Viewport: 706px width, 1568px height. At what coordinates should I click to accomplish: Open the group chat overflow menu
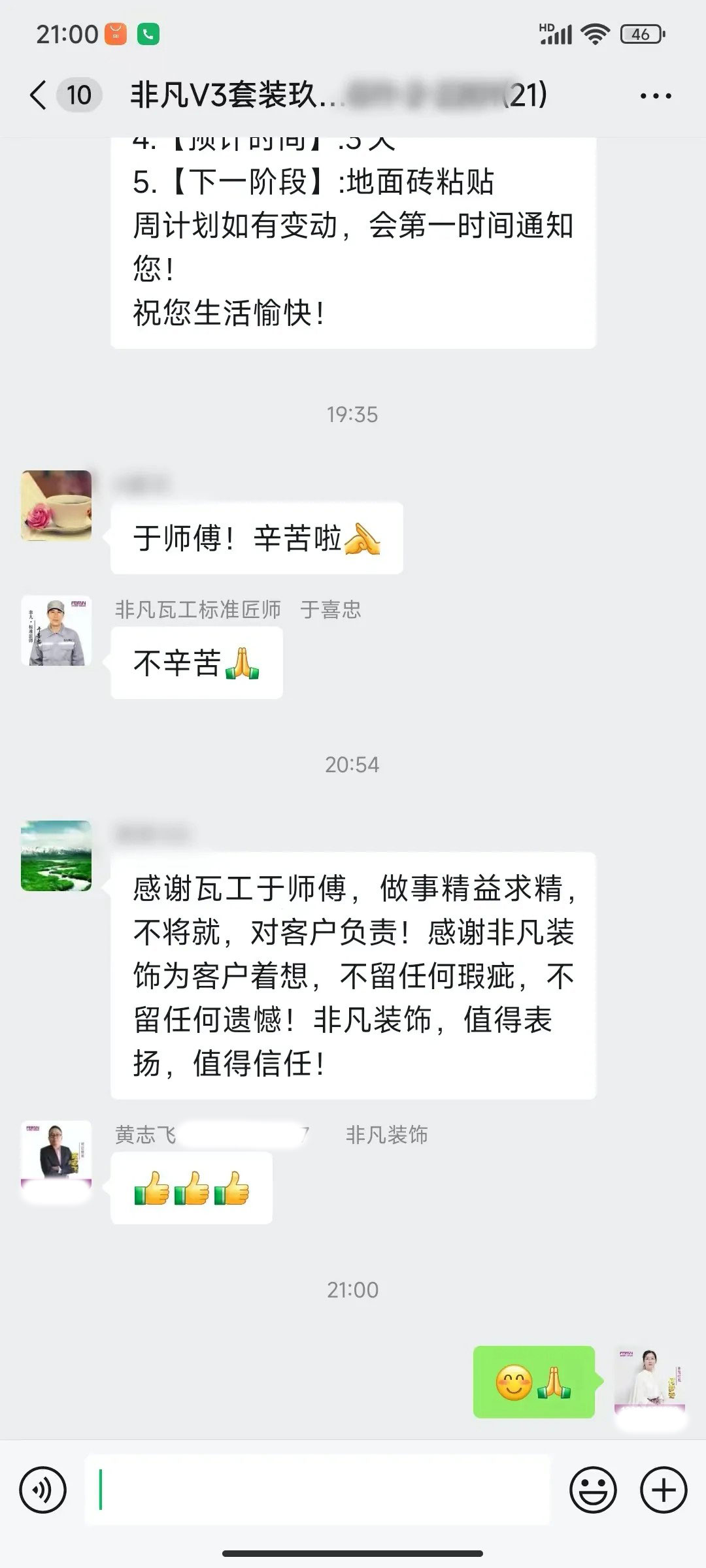tap(655, 96)
